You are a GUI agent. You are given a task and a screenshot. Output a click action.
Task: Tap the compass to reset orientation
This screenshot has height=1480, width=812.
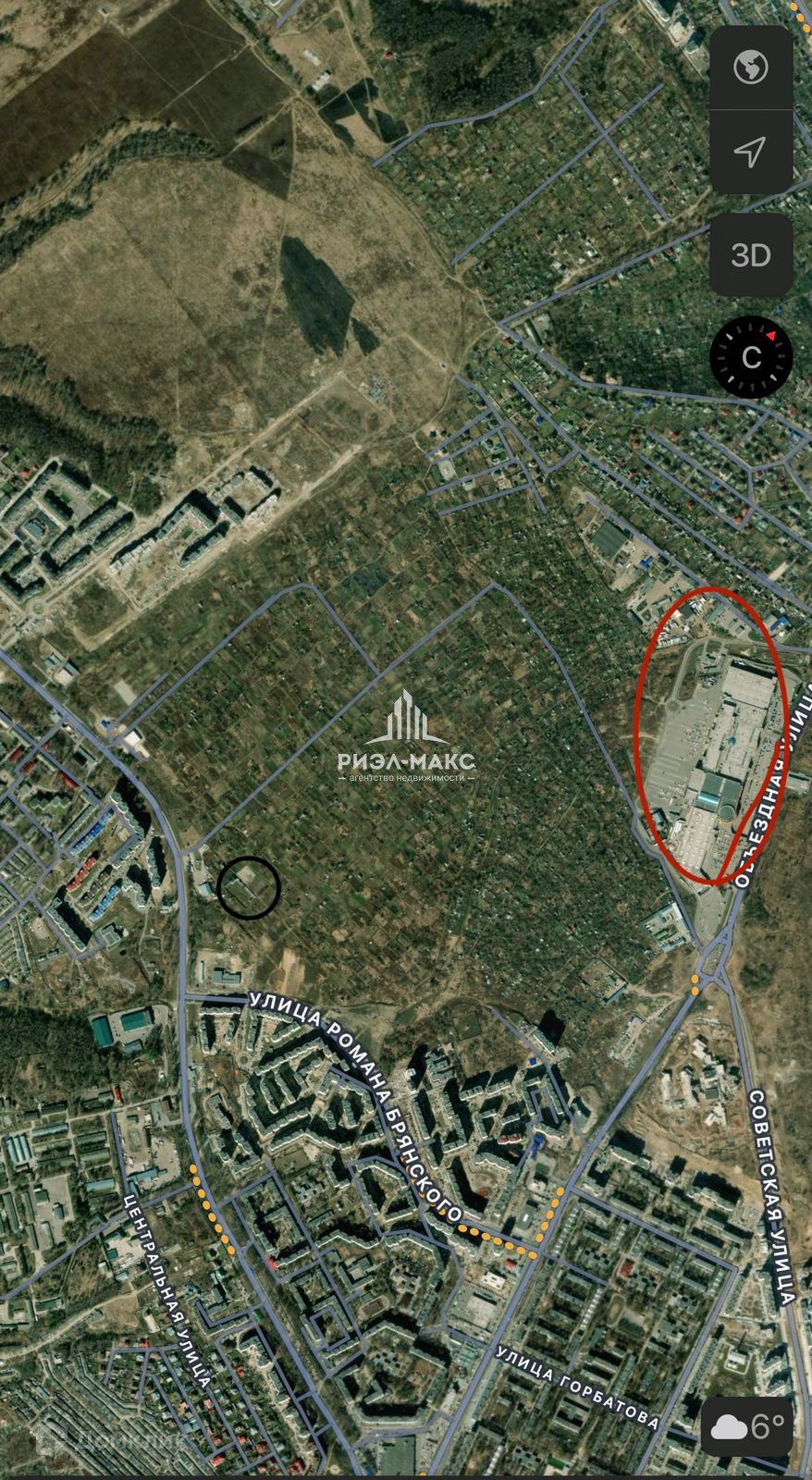click(751, 358)
